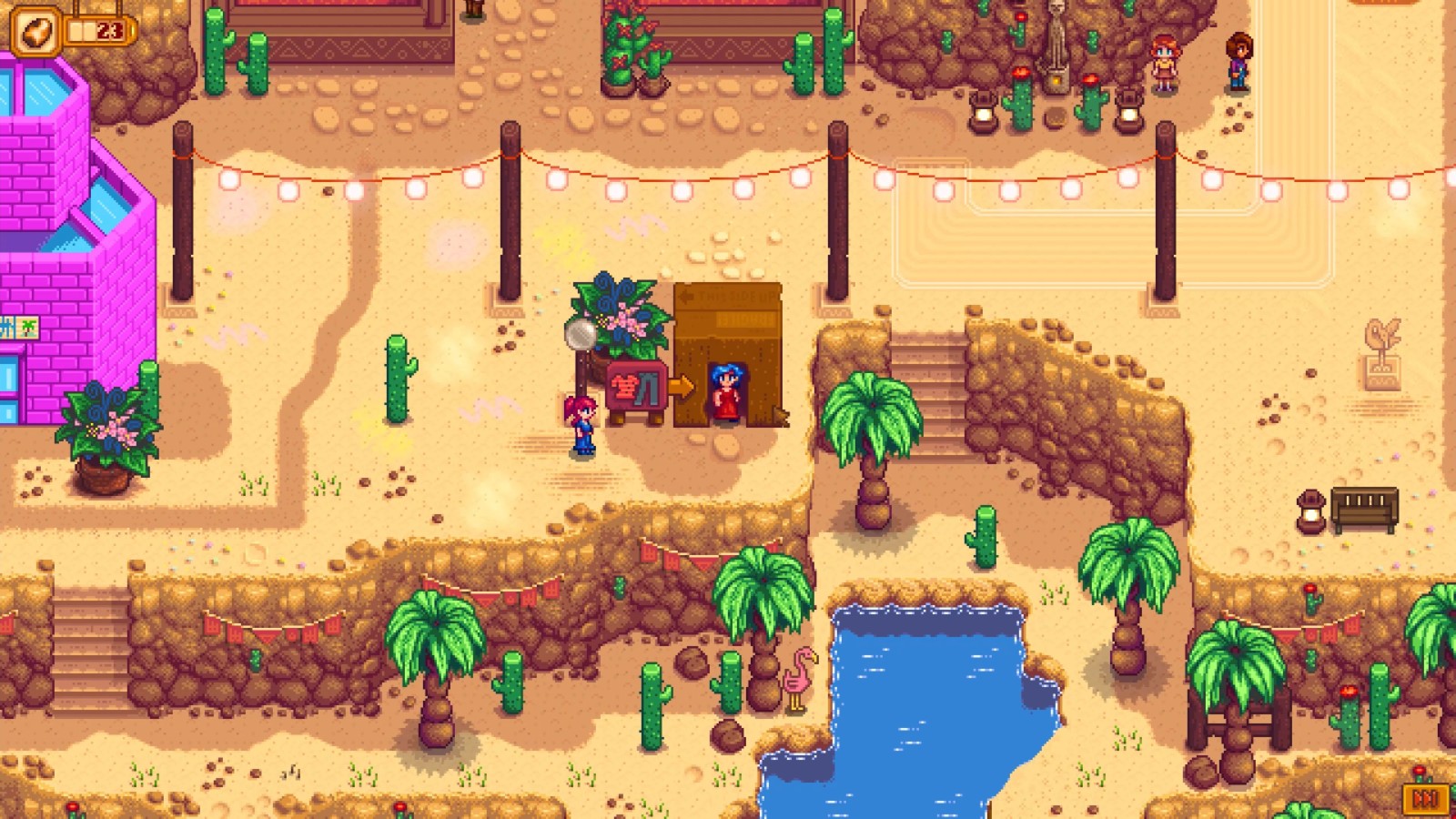The height and width of the screenshot is (819, 1456).
Task: Skip the cutscene with the fast-forward button
Action: point(1424,798)
